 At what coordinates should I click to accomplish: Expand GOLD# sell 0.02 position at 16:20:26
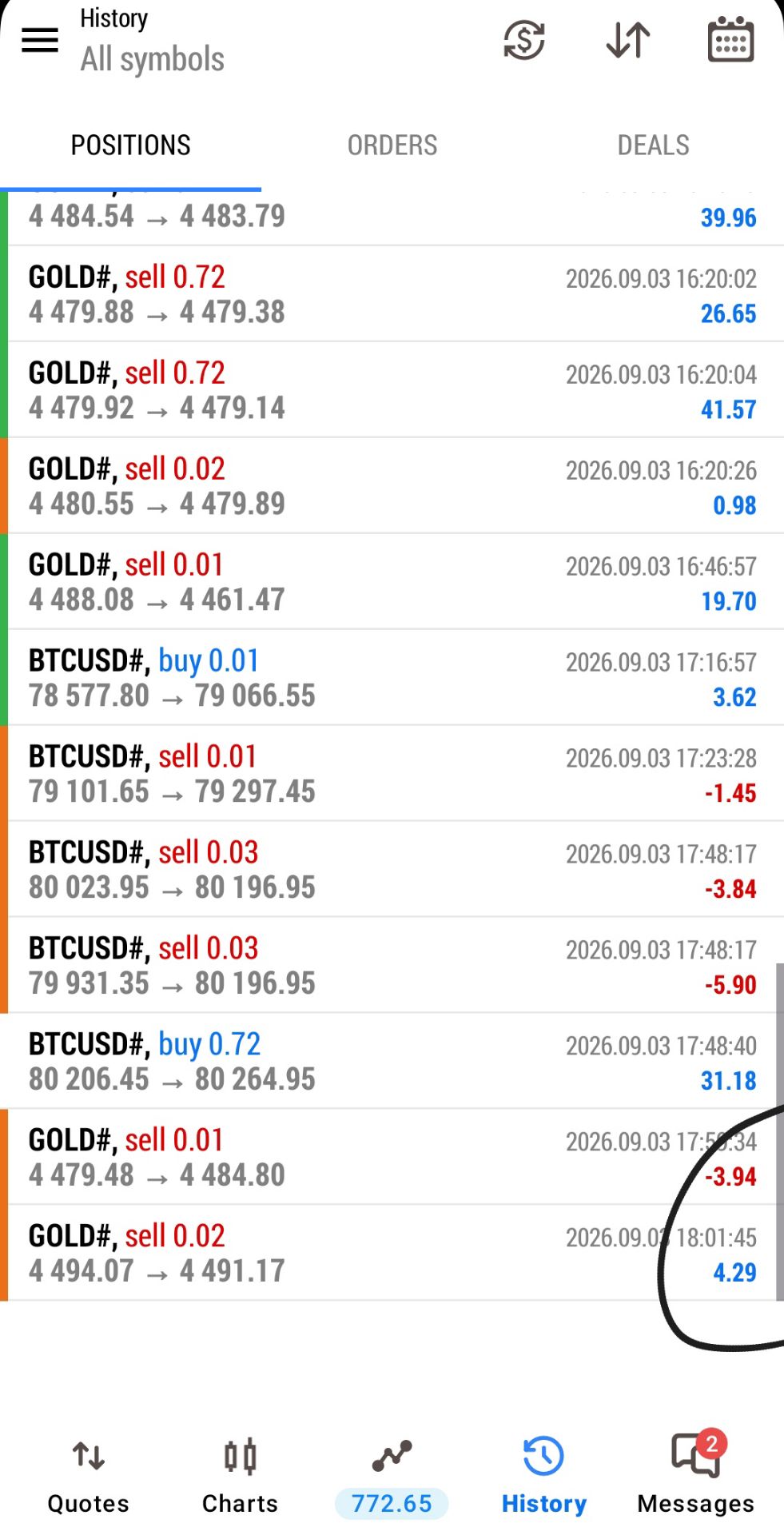[x=392, y=486]
